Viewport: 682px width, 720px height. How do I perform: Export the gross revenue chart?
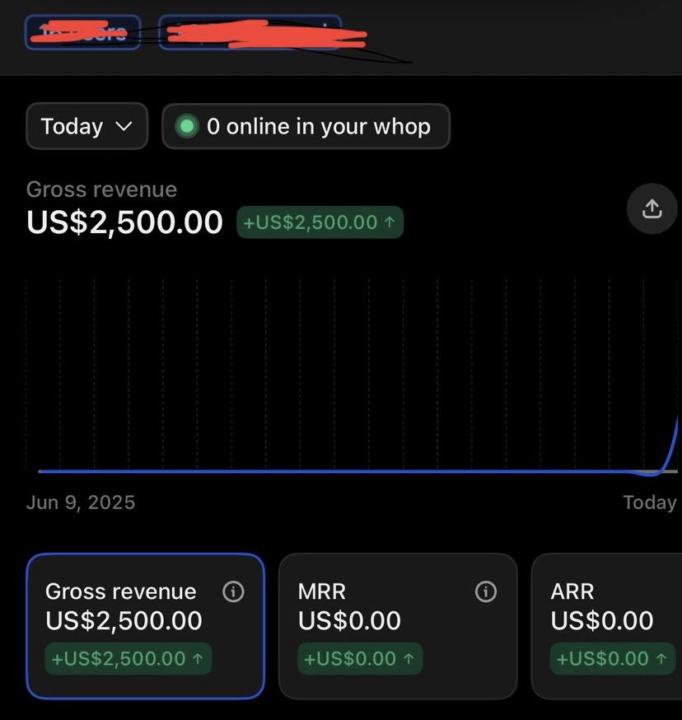pos(651,209)
